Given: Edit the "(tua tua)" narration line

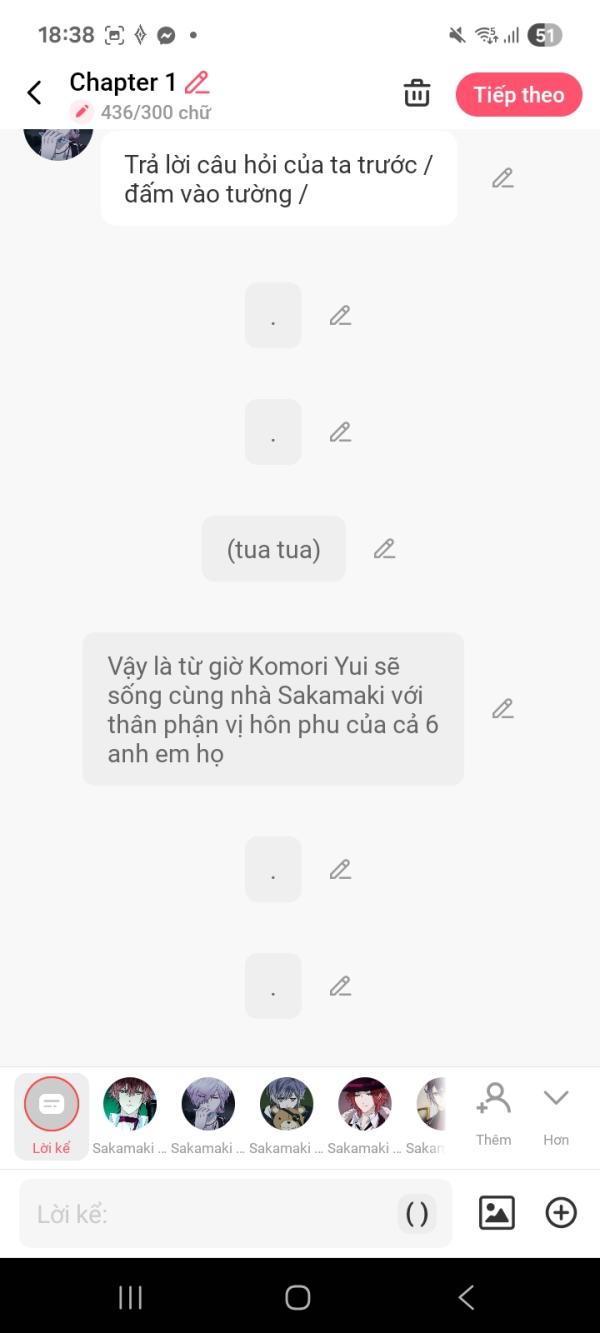Looking at the screenshot, I should click(384, 549).
